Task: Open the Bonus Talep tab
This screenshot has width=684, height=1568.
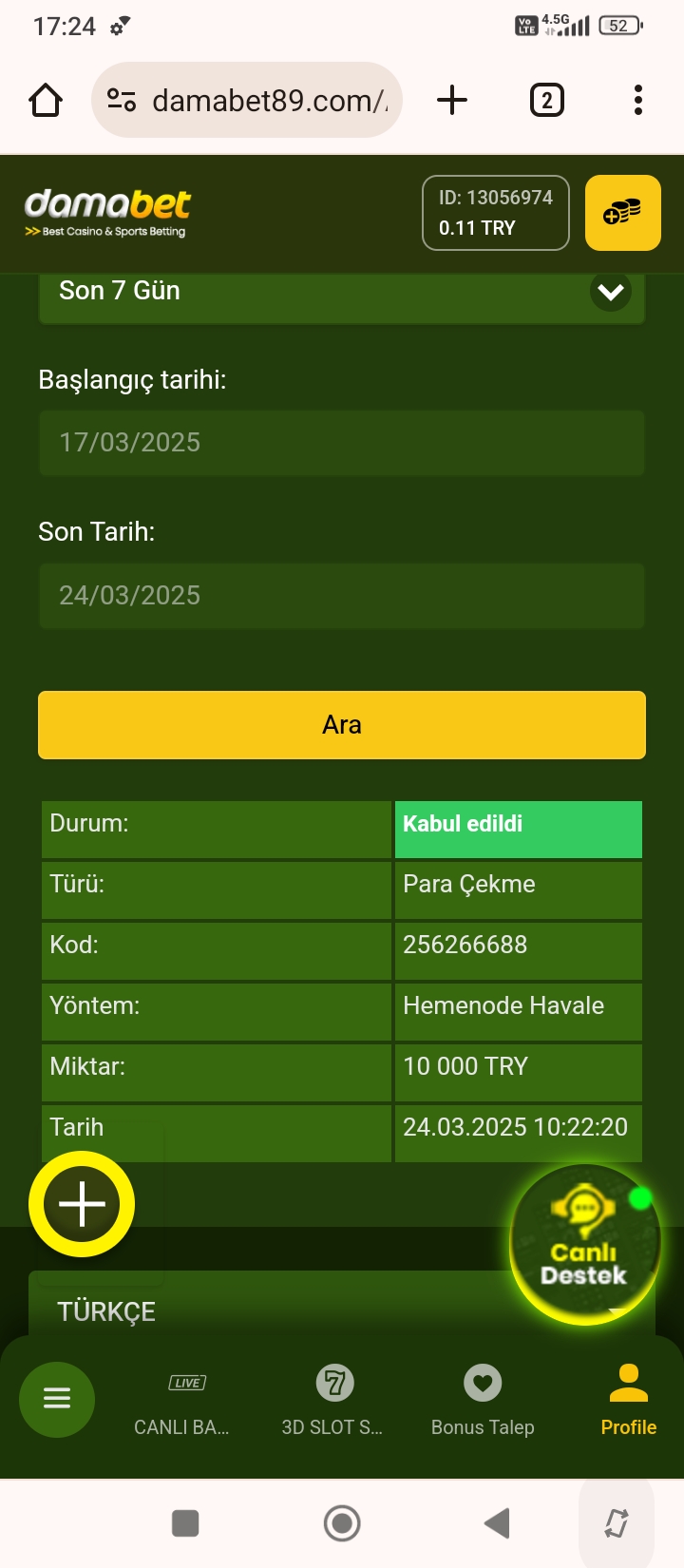Action: [483, 1402]
